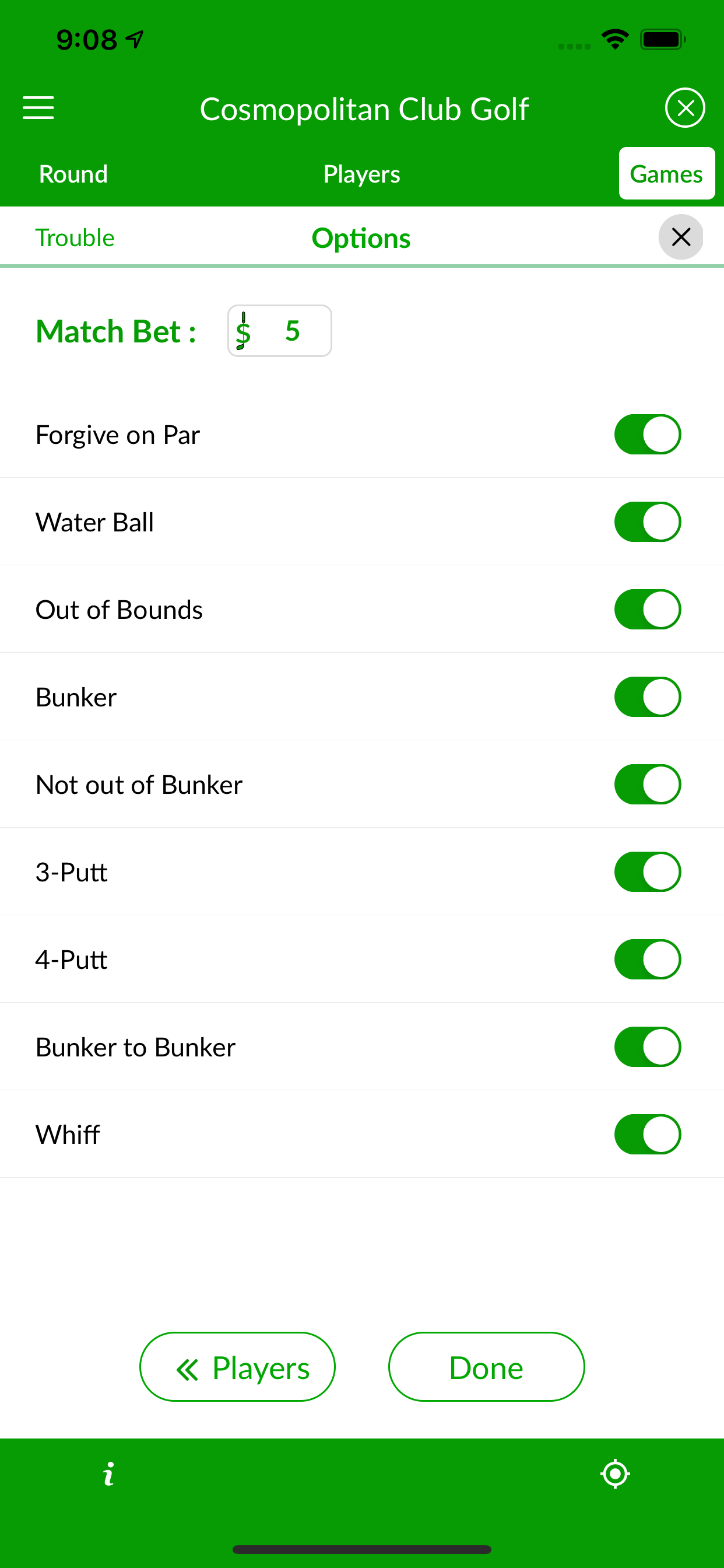The image size is (724, 1568).
Task: Dismiss the Options panel
Action: pyautogui.click(x=680, y=237)
